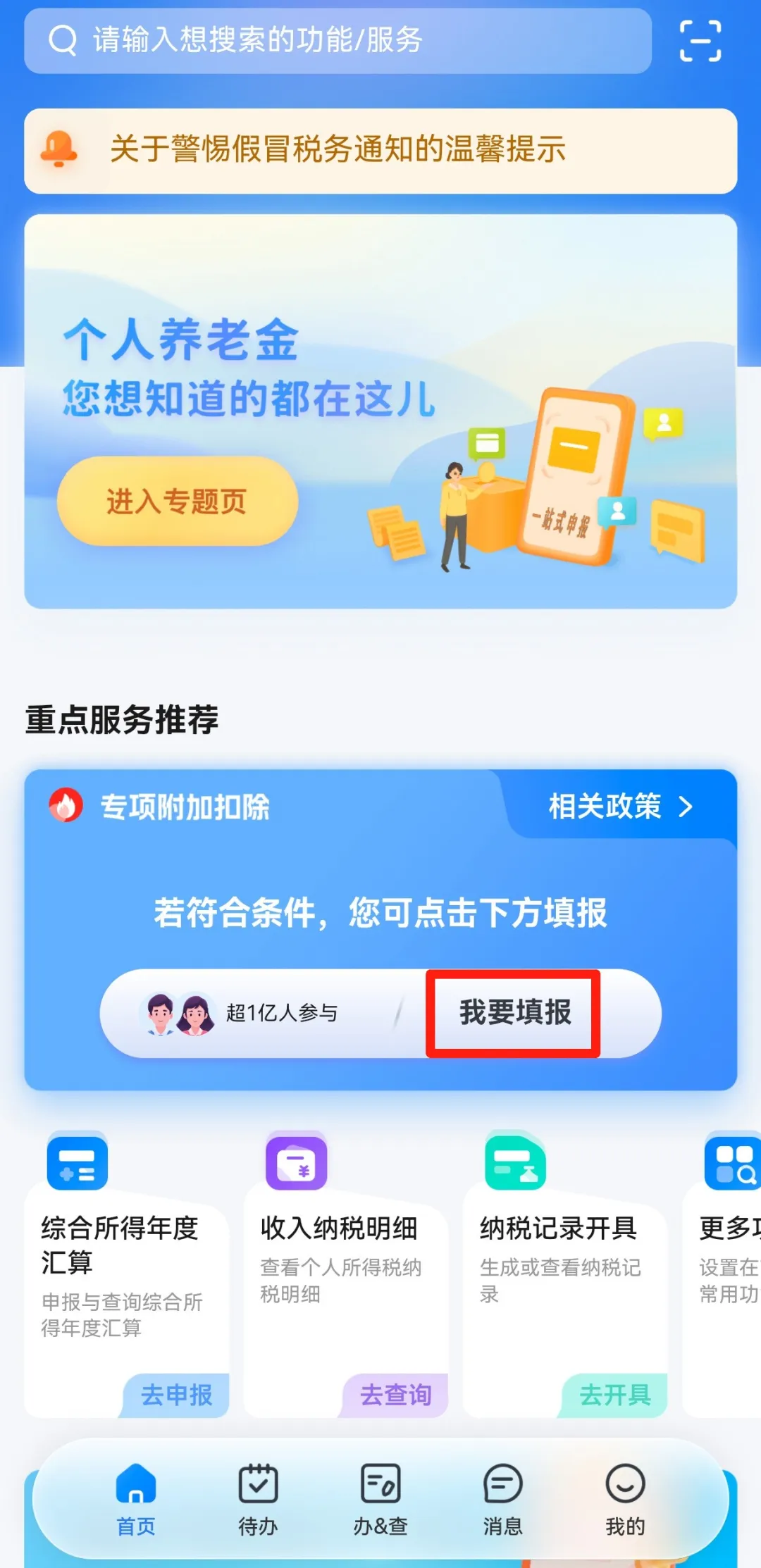Open 相关政策 link
The width and height of the screenshot is (761, 1568).
tap(620, 807)
